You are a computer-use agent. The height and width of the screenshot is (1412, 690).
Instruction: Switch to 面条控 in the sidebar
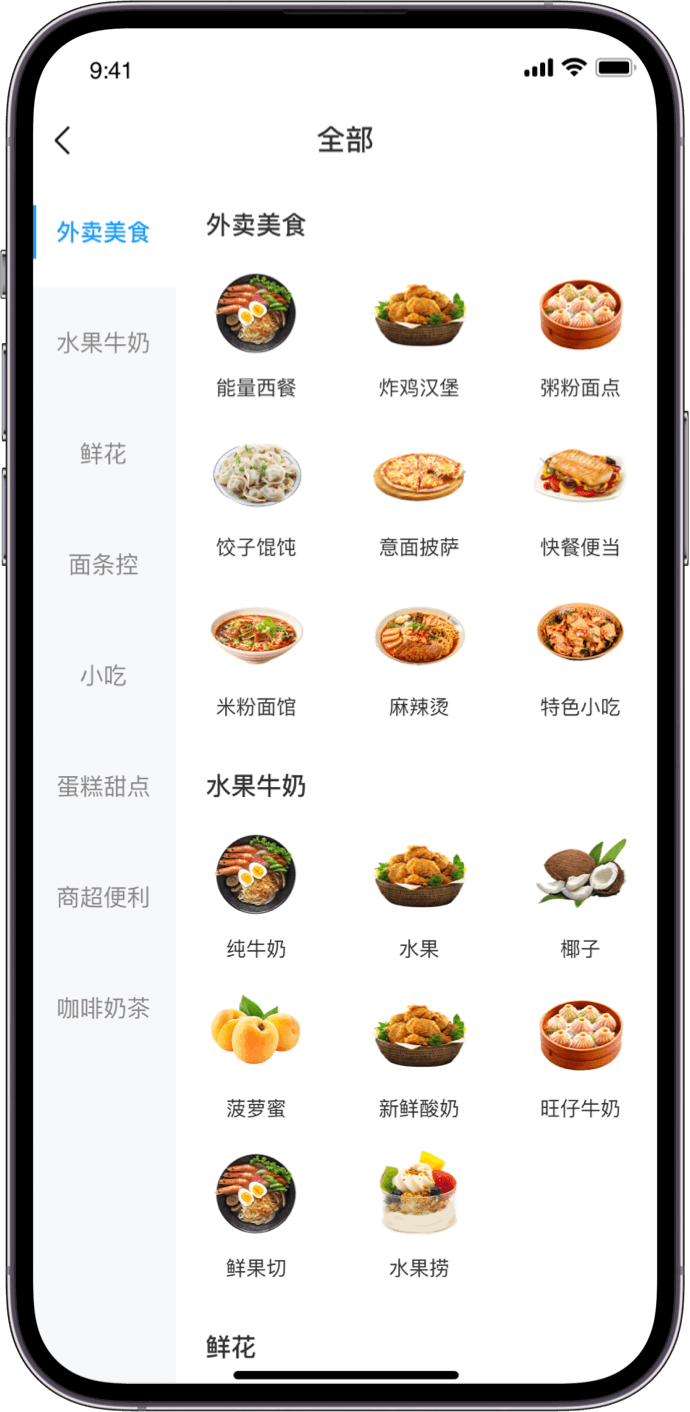[103, 565]
